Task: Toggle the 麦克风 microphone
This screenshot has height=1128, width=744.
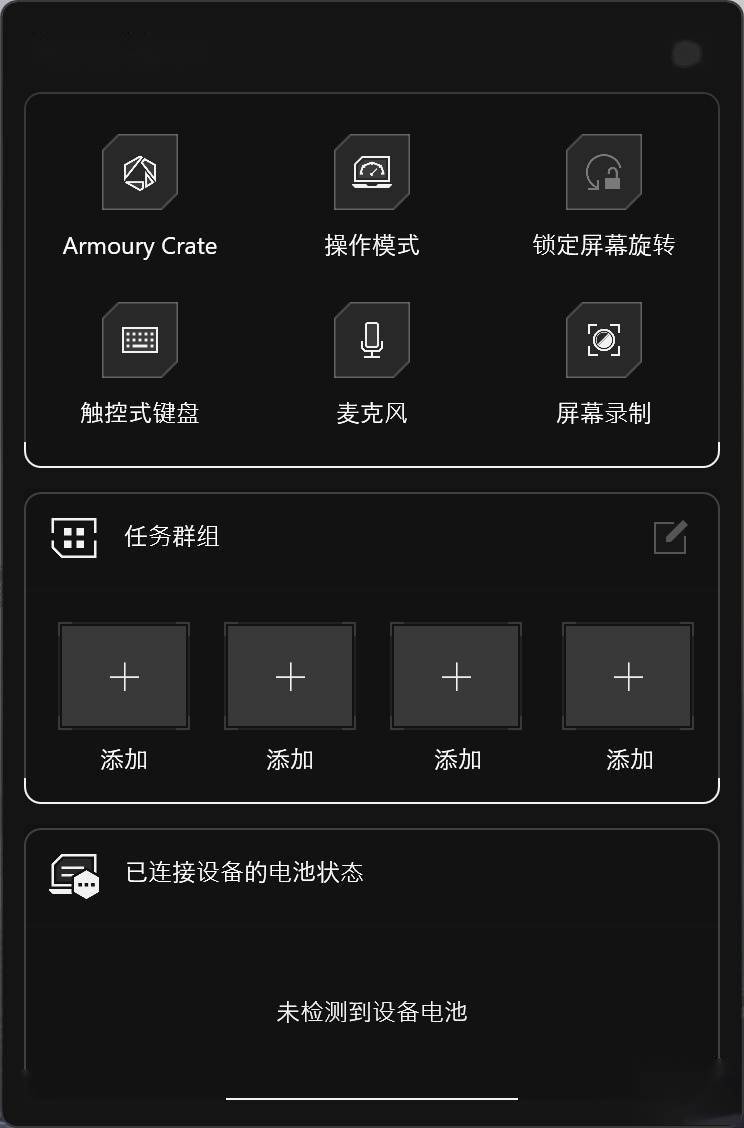Action: point(372,341)
